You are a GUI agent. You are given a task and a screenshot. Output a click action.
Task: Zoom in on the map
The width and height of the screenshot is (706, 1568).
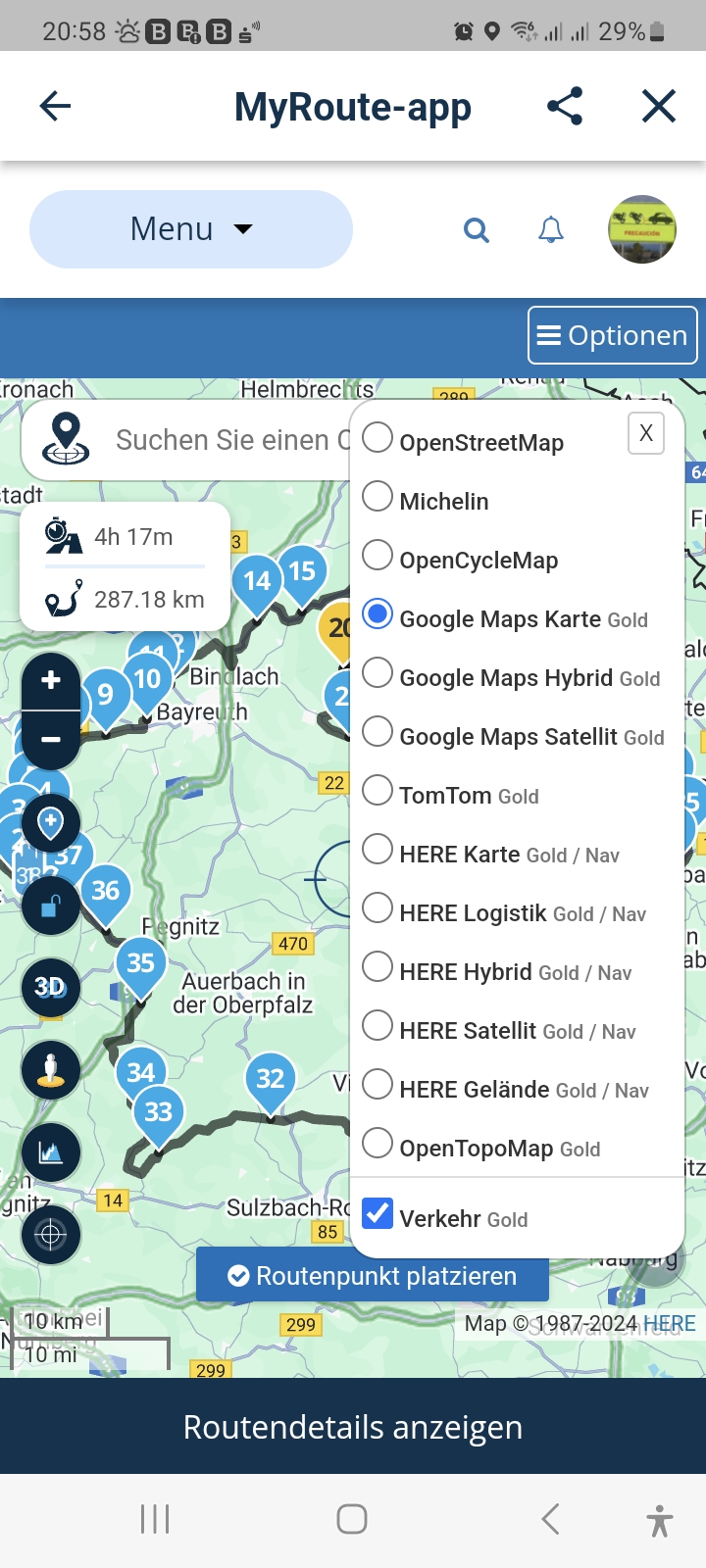[51, 680]
